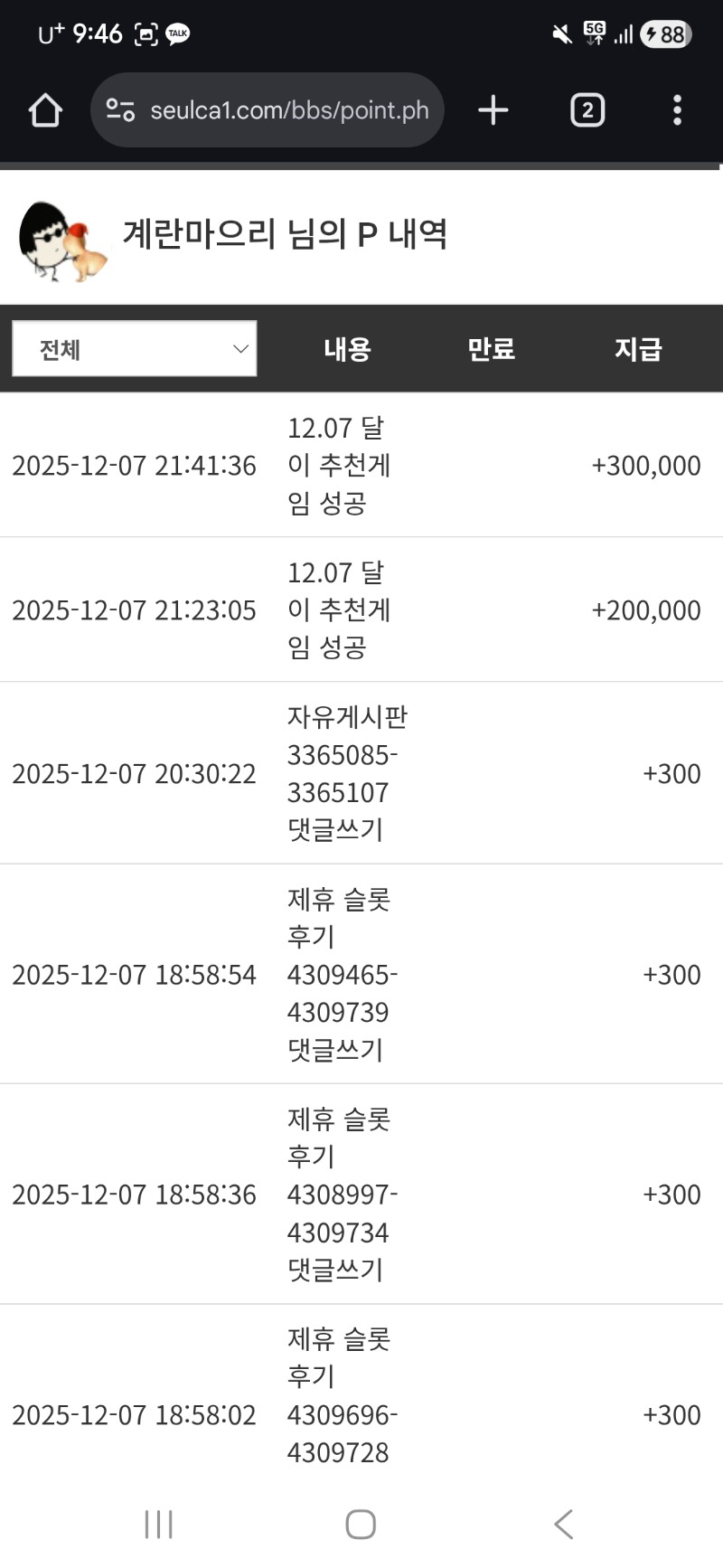Screen dimensions: 723x1568
Task: Open a new browser tab with the plus icon
Action: pyautogui.click(x=493, y=109)
